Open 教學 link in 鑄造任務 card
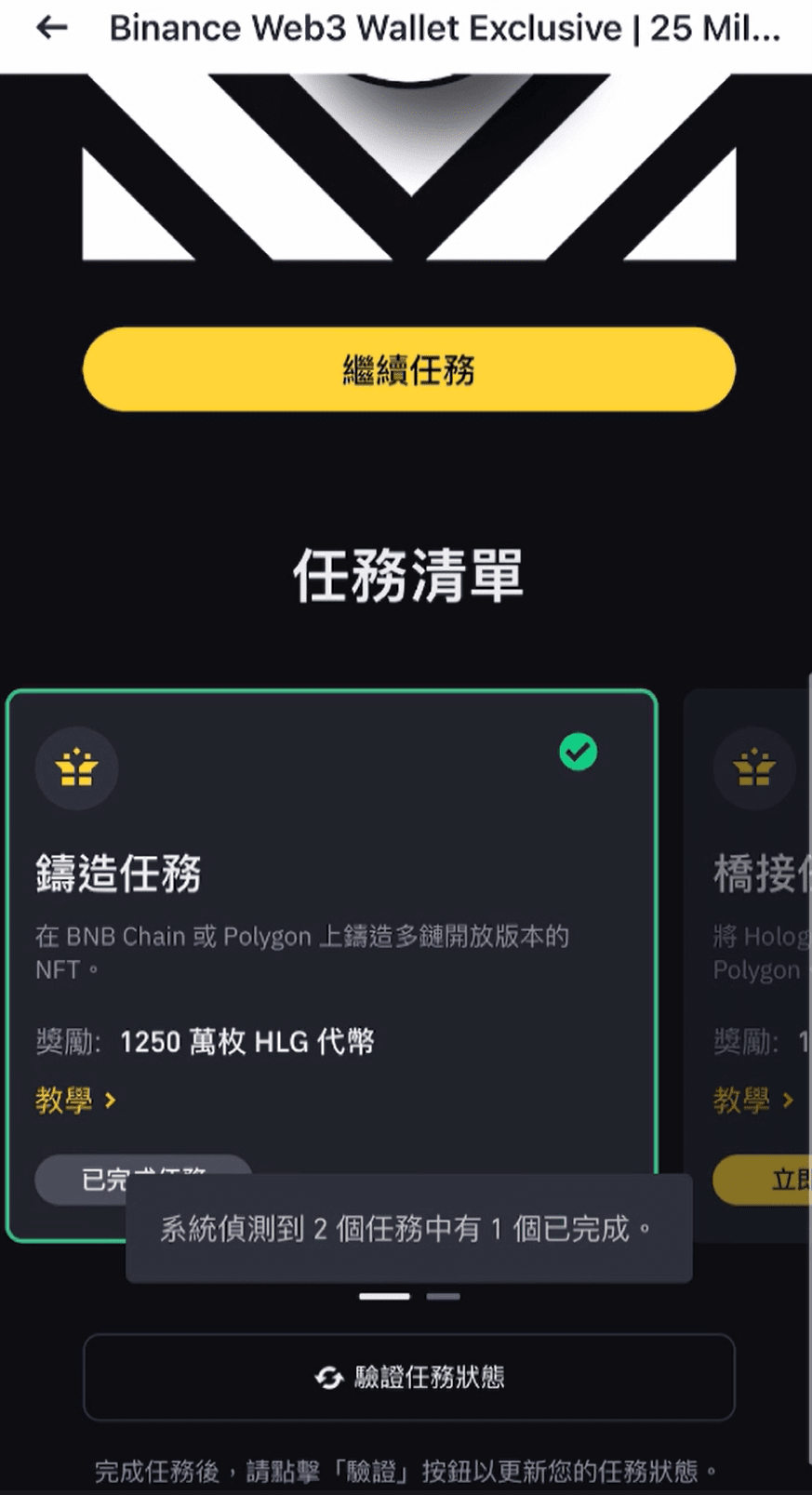The image size is (812, 1495). (75, 1101)
